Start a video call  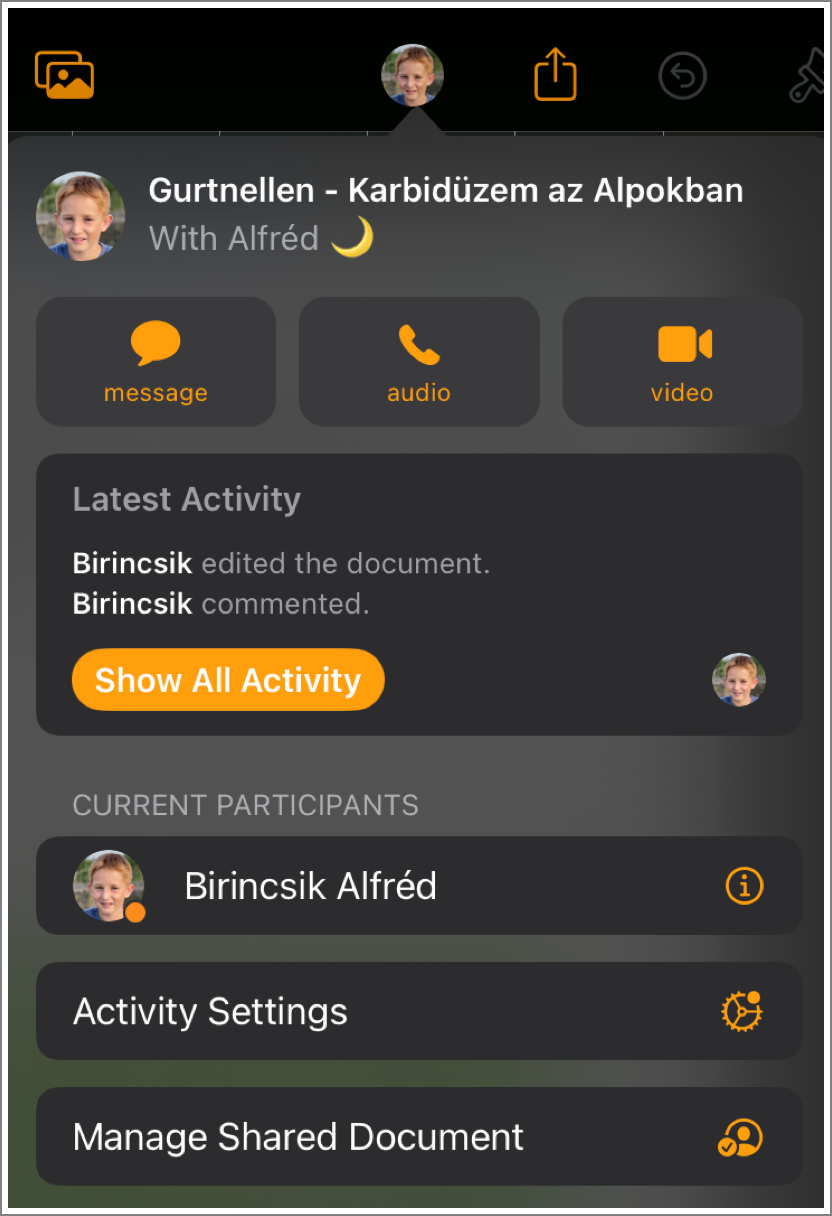(682, 362)
